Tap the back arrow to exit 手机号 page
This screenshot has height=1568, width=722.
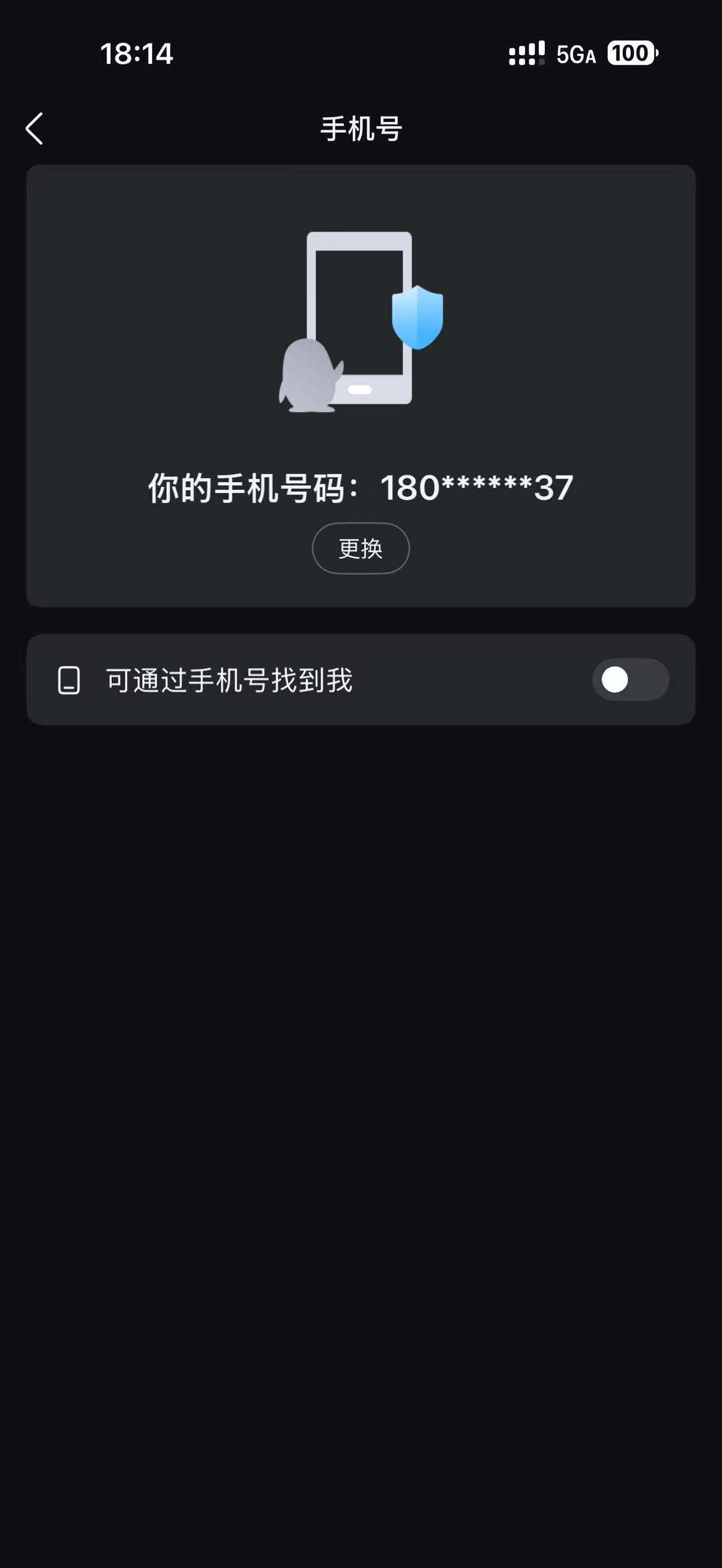click(35, 129)
